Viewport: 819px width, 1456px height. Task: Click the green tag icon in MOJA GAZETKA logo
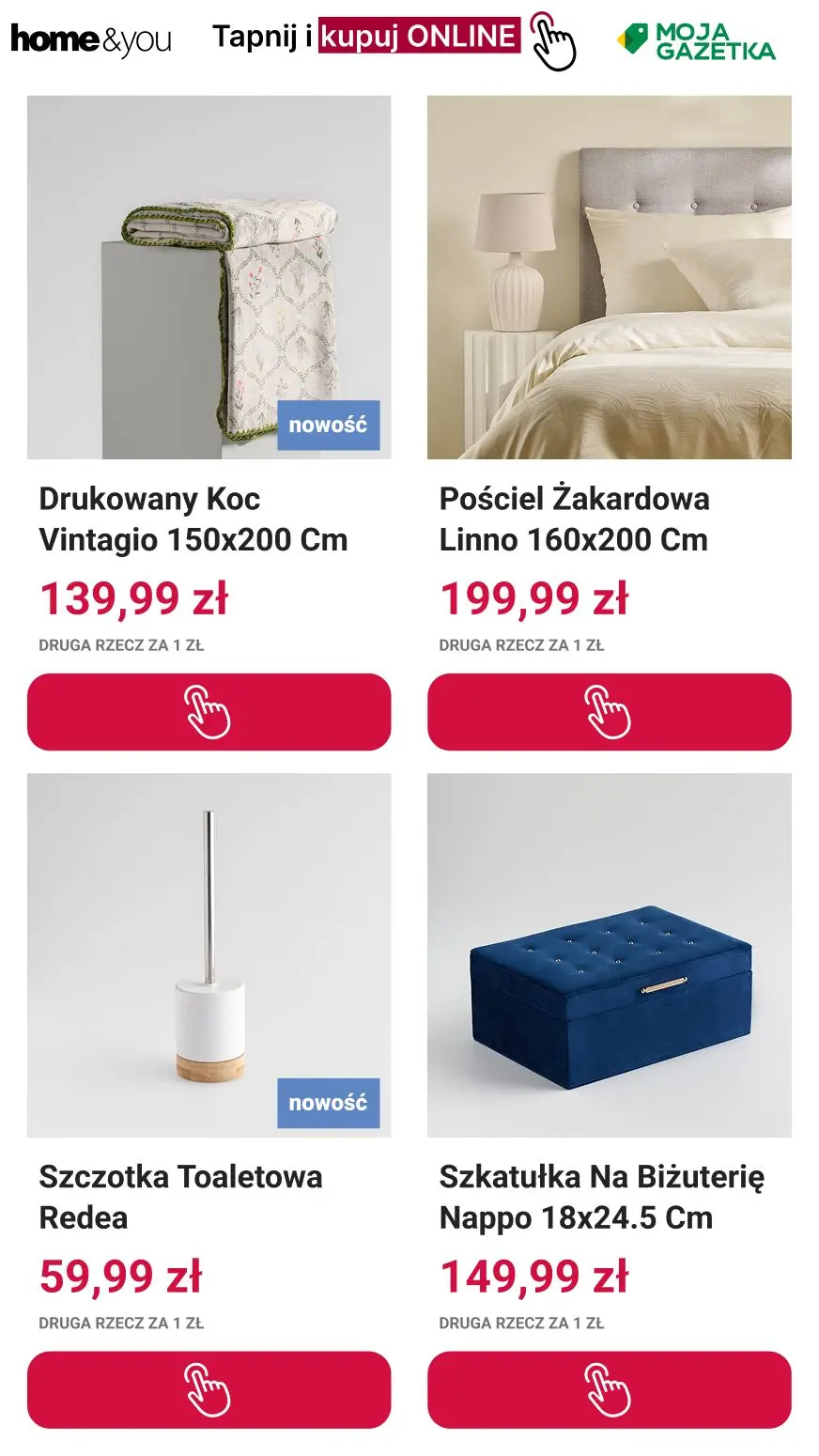[x=631, y=38]
